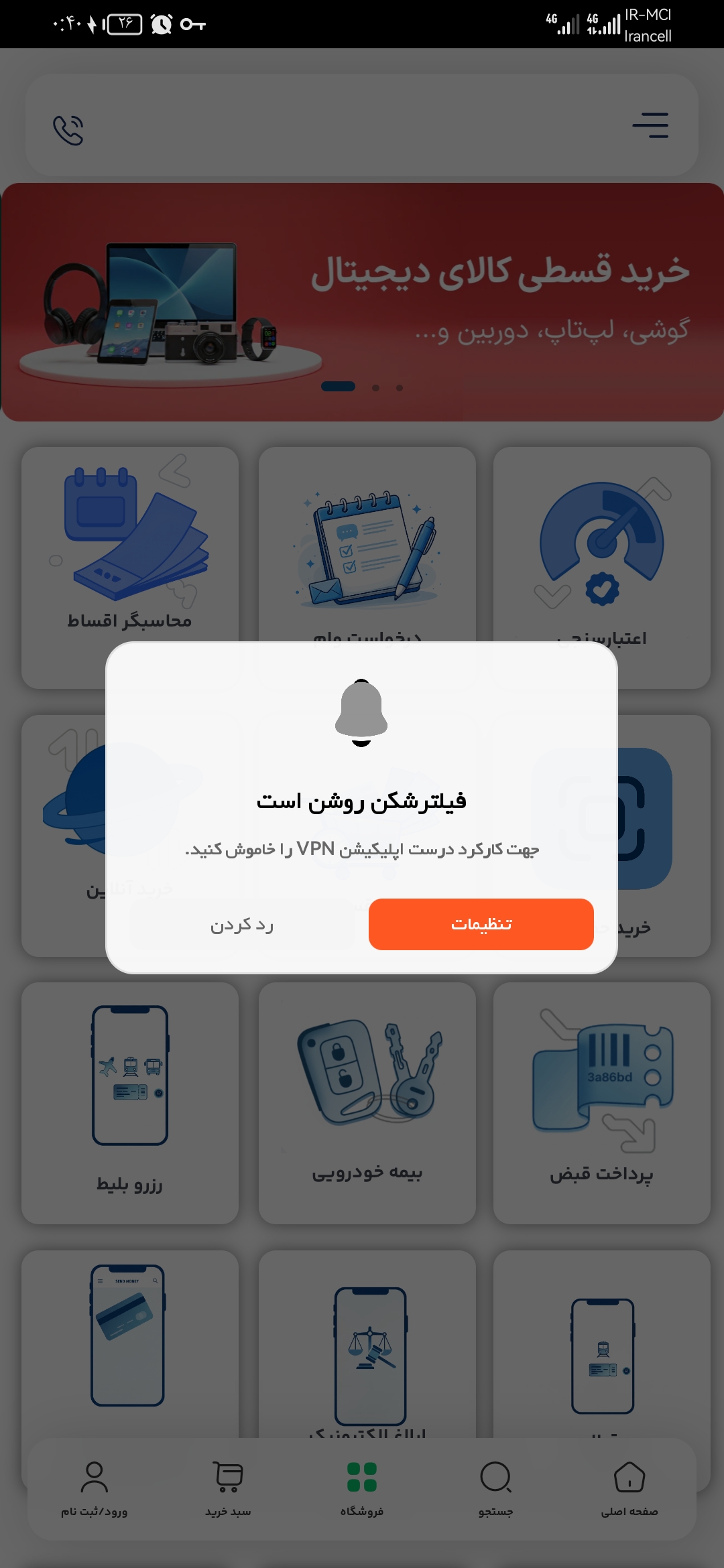Open the پرداخت قبض card
This screenshot has height=1568, width=724.
pos(601,1103)
